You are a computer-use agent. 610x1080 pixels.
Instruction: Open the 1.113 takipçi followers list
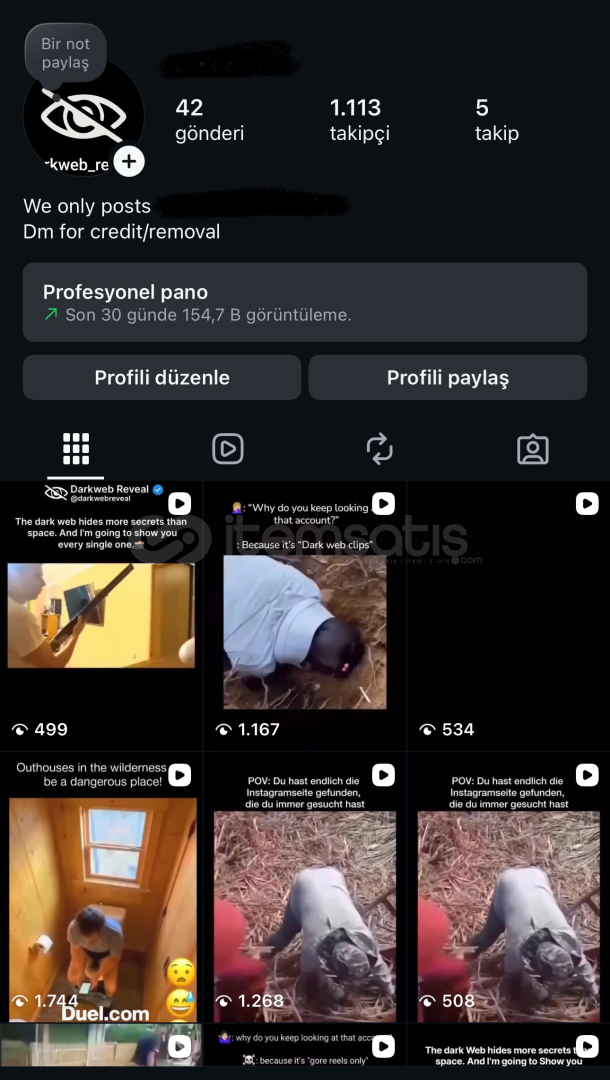(359, 120)
